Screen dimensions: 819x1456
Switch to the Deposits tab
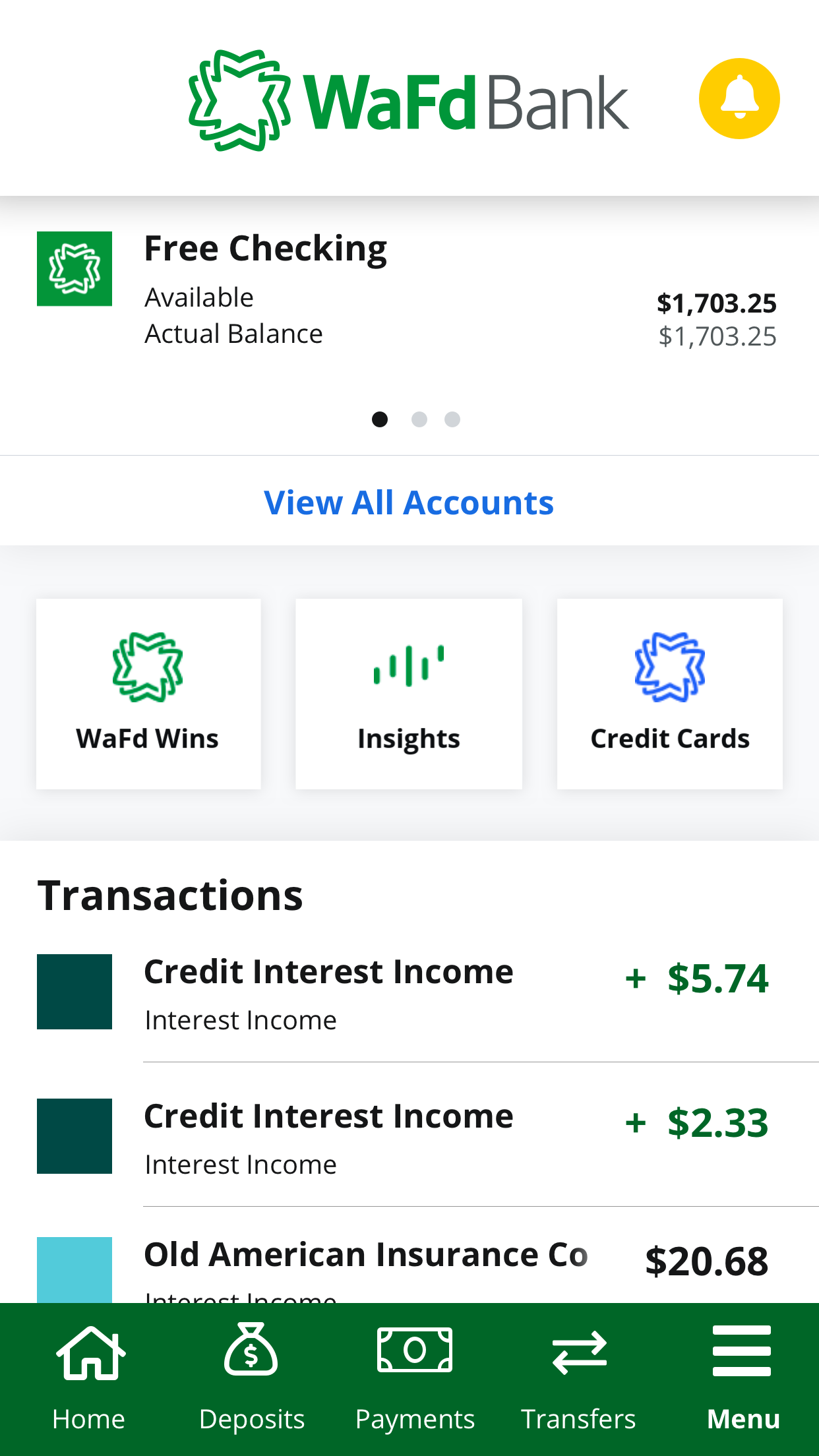click(x=251, y=1378)
